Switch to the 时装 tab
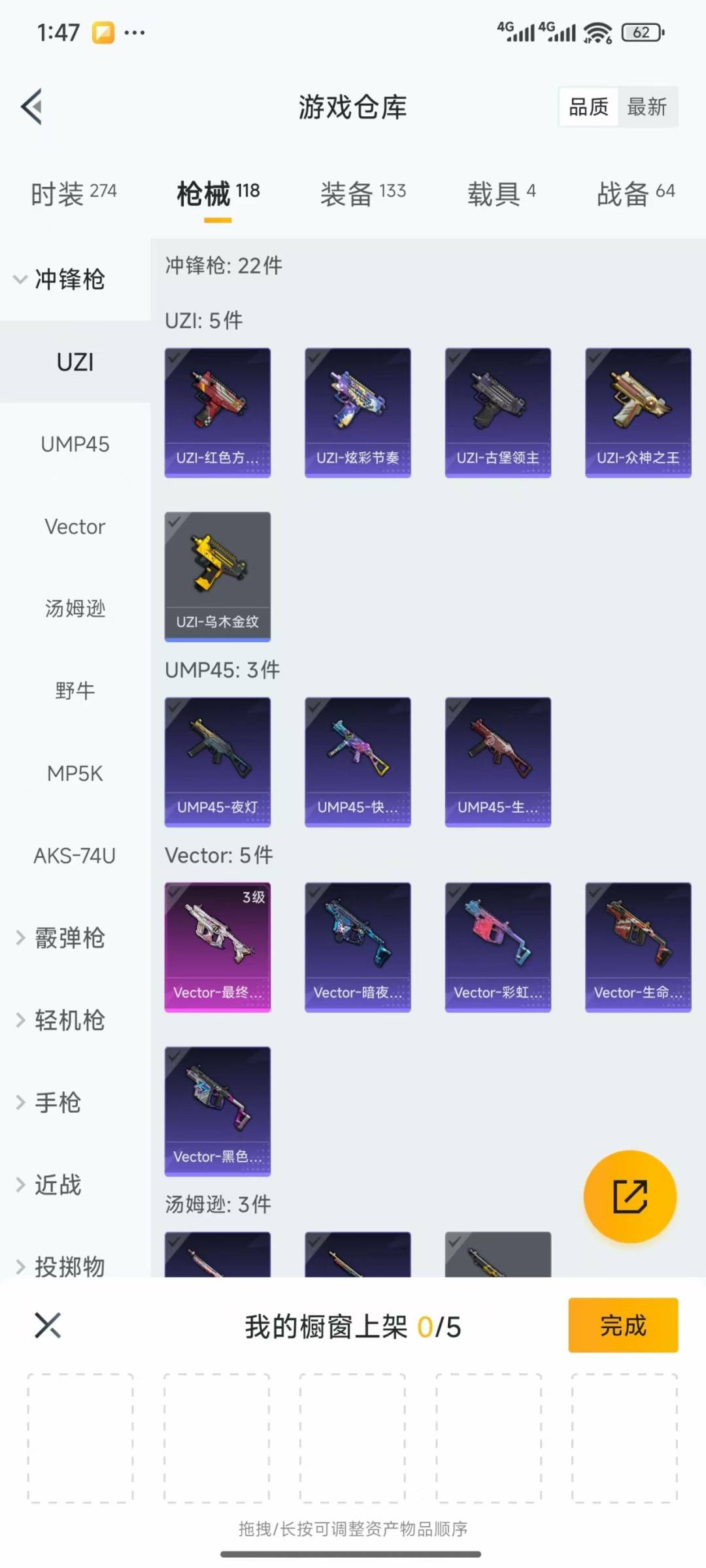706x1568 pixels. coord(73,193)
